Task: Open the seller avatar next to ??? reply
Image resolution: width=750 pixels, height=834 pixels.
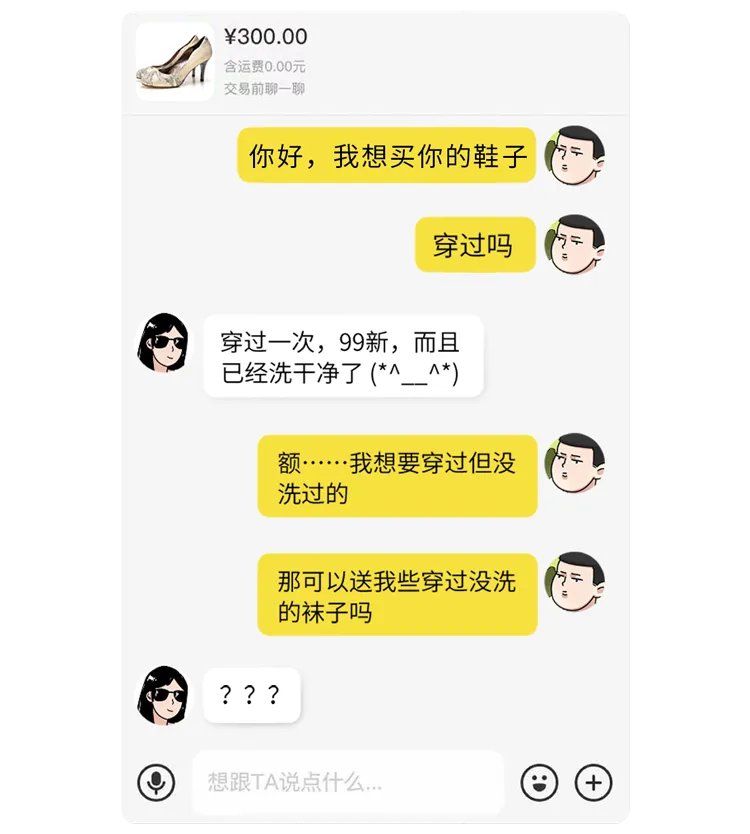Action: click(x=163, y=692)
